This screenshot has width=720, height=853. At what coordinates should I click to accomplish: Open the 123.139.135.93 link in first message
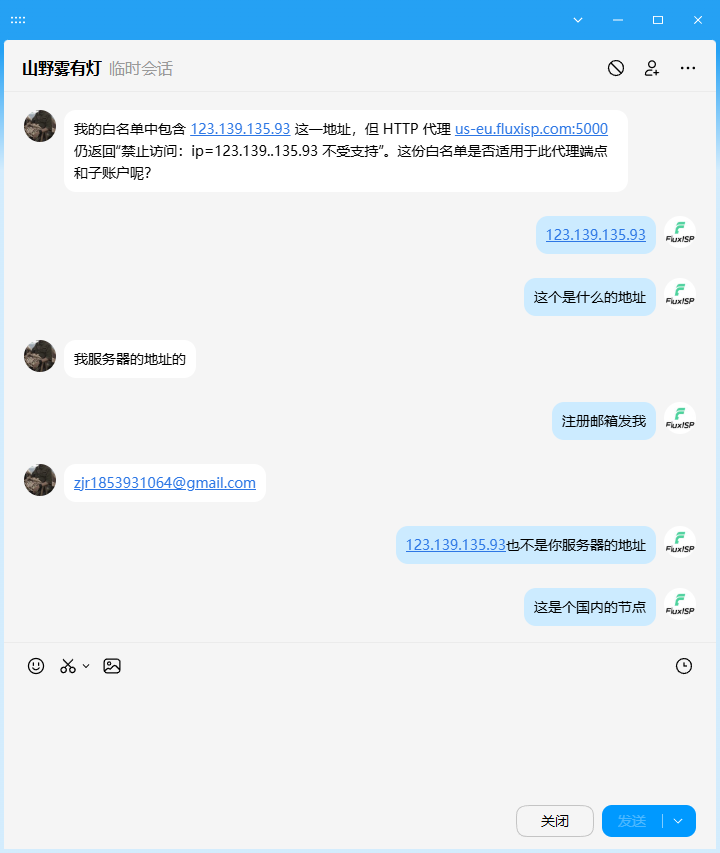(240, 129)
